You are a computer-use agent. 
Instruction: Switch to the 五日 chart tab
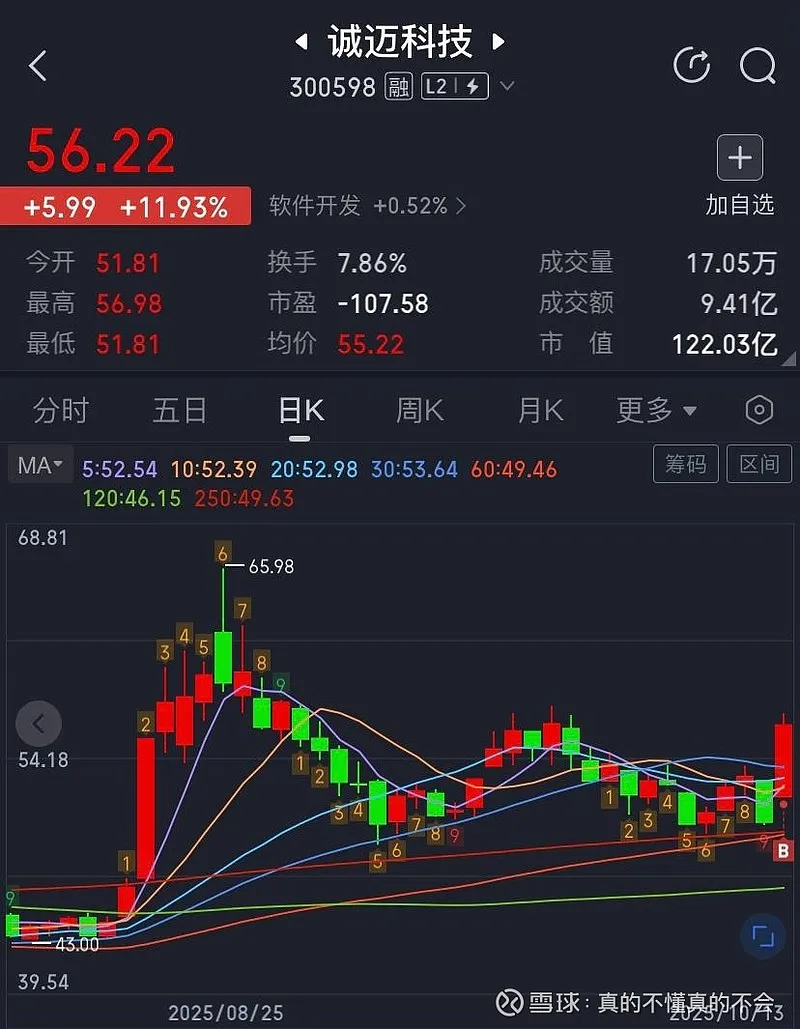point(180,410)
